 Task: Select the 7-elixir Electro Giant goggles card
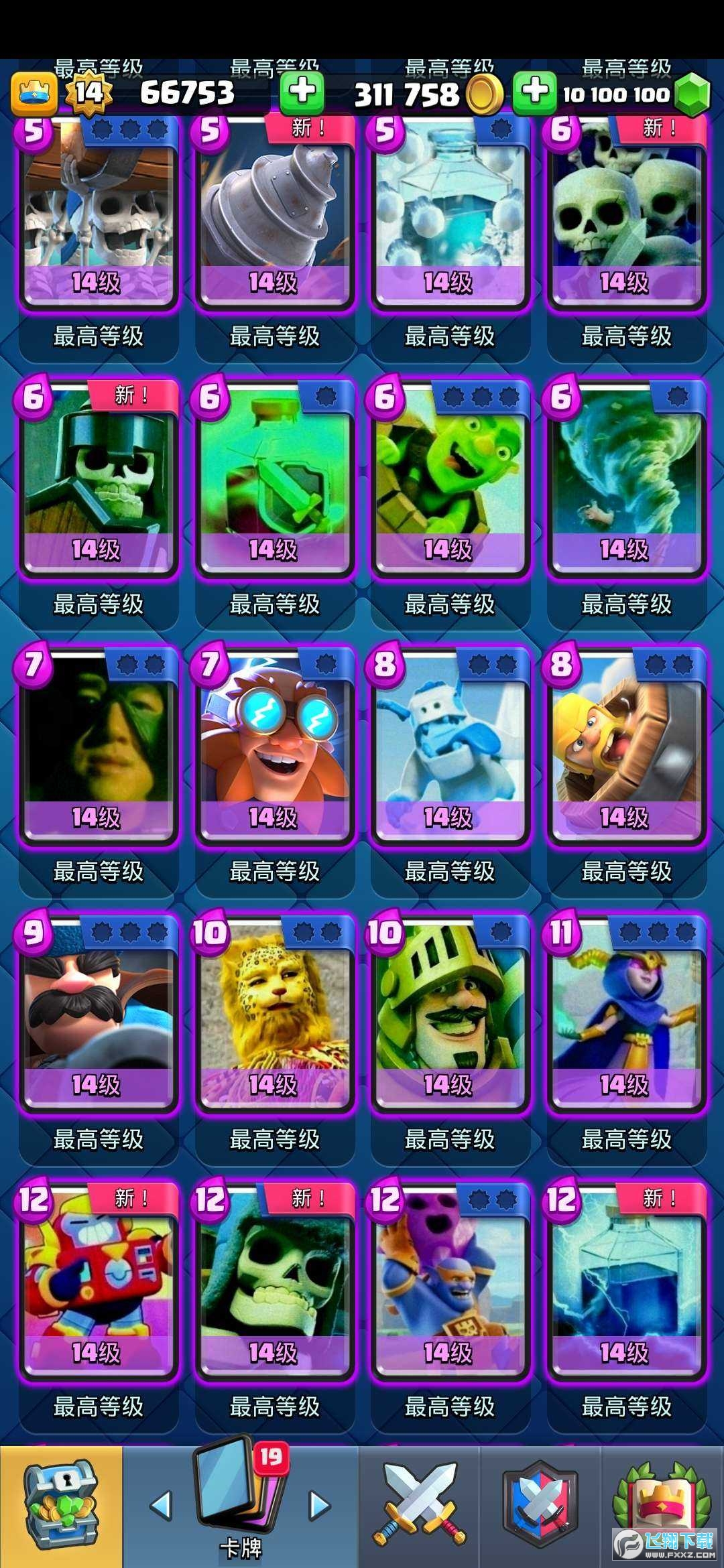275,744
